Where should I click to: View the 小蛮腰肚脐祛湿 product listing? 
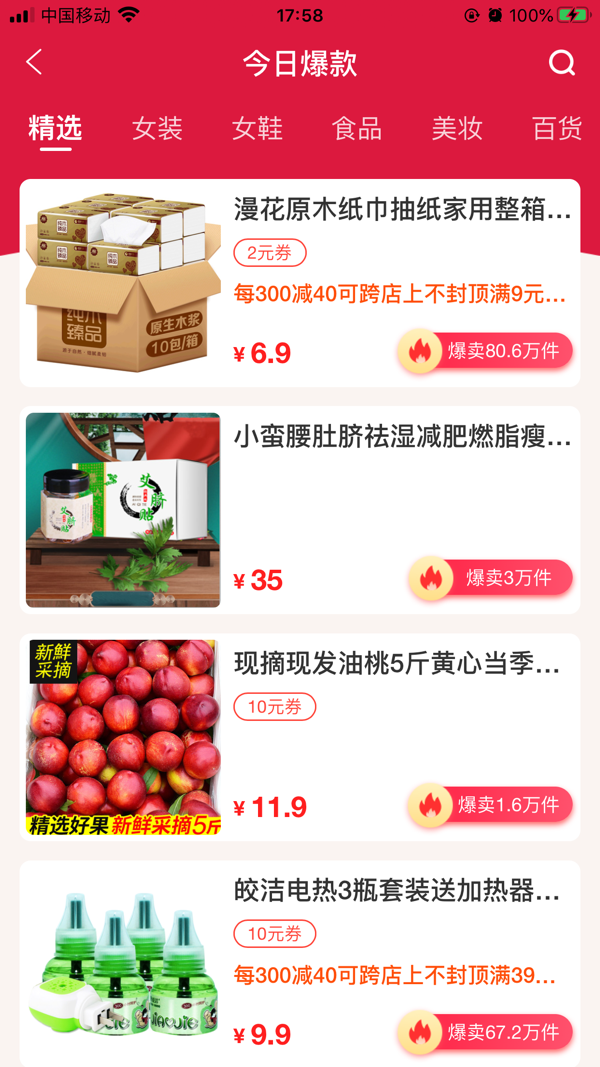click(x=402, y=437)
